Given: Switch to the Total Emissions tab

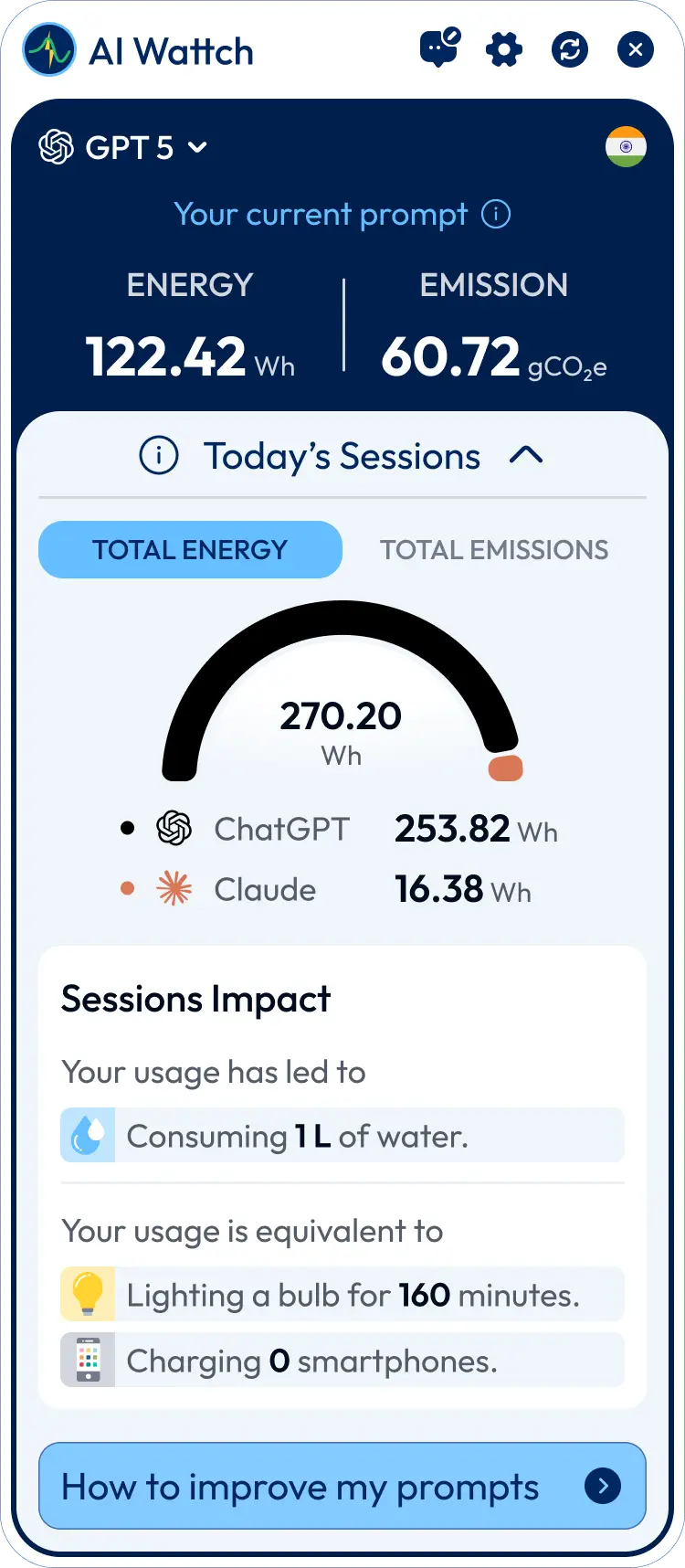Looking at the screenshot, I should 494,550.
